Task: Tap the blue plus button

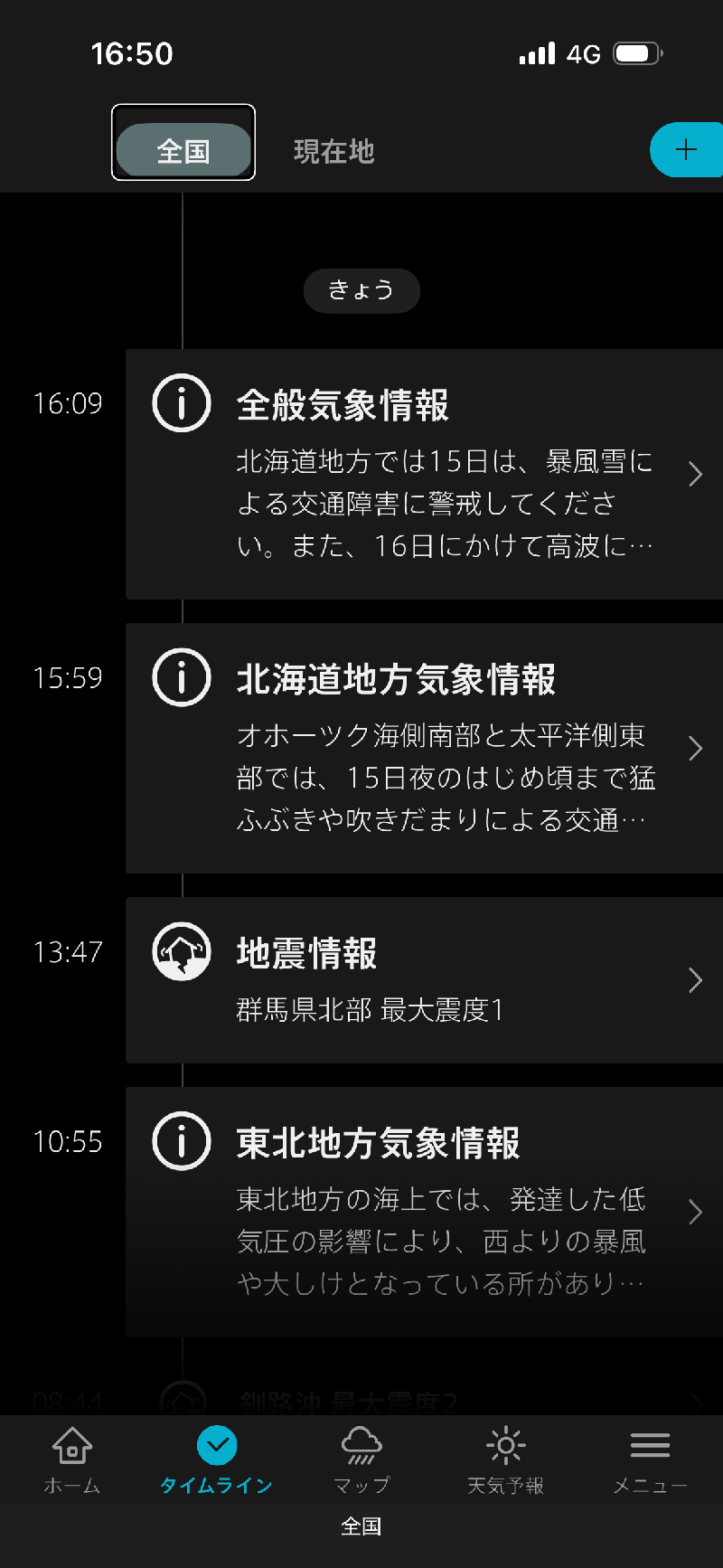Action: coord(686,150)
